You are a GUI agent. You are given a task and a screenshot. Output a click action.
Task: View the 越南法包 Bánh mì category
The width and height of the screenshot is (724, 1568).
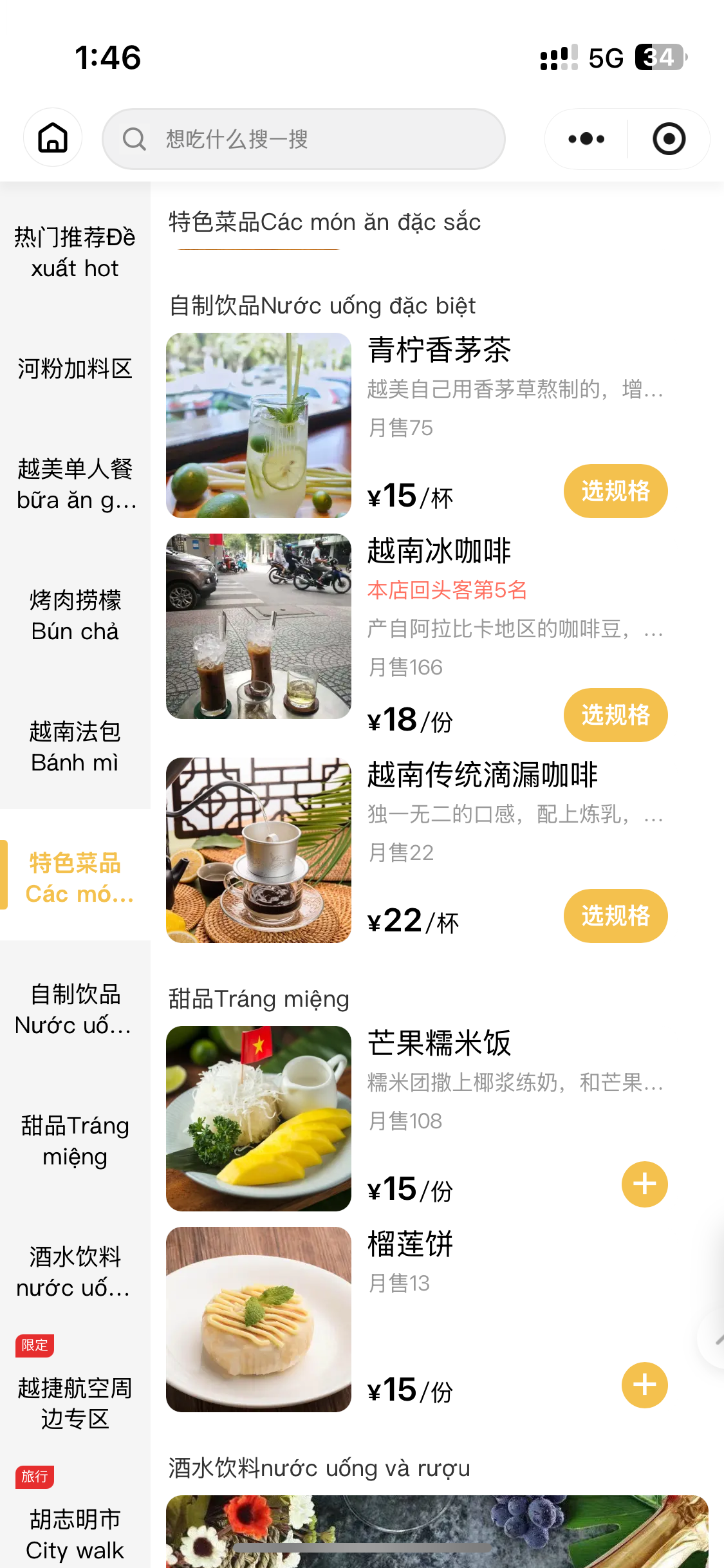(75, 747)
